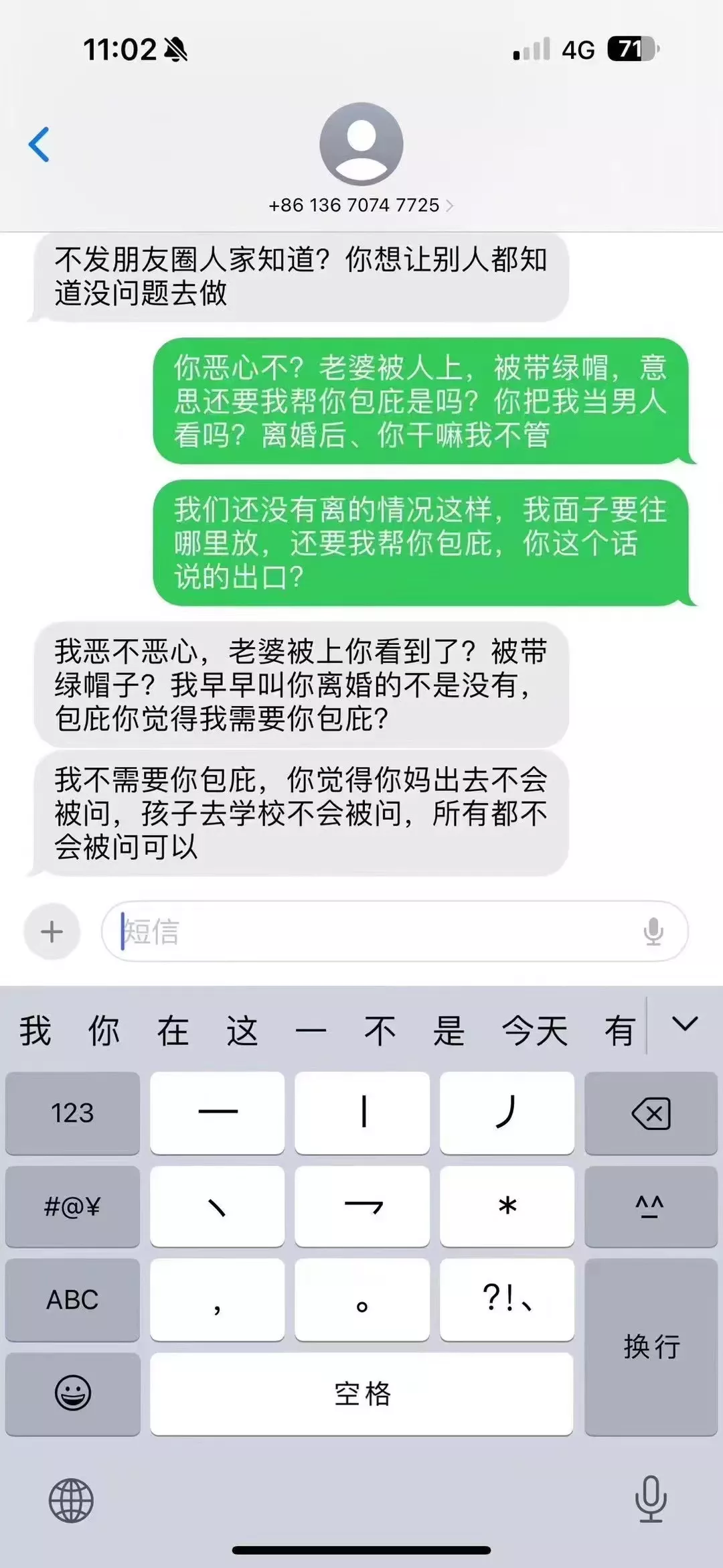Viewport: 723px width, 1568px height.
Task: Tap the 换行 return key
Action: [651, 1346]
